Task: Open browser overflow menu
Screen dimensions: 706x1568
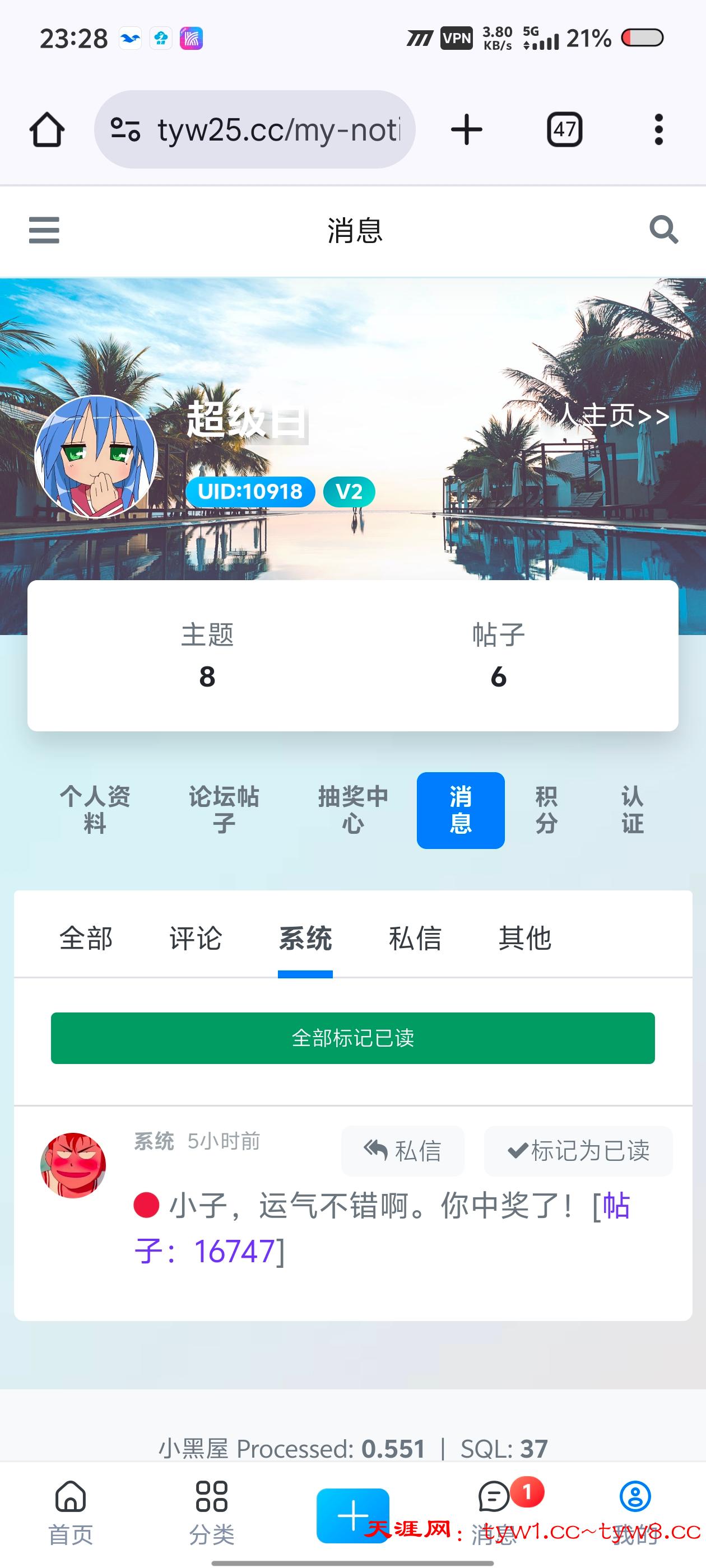Action: tap(658, 130)
